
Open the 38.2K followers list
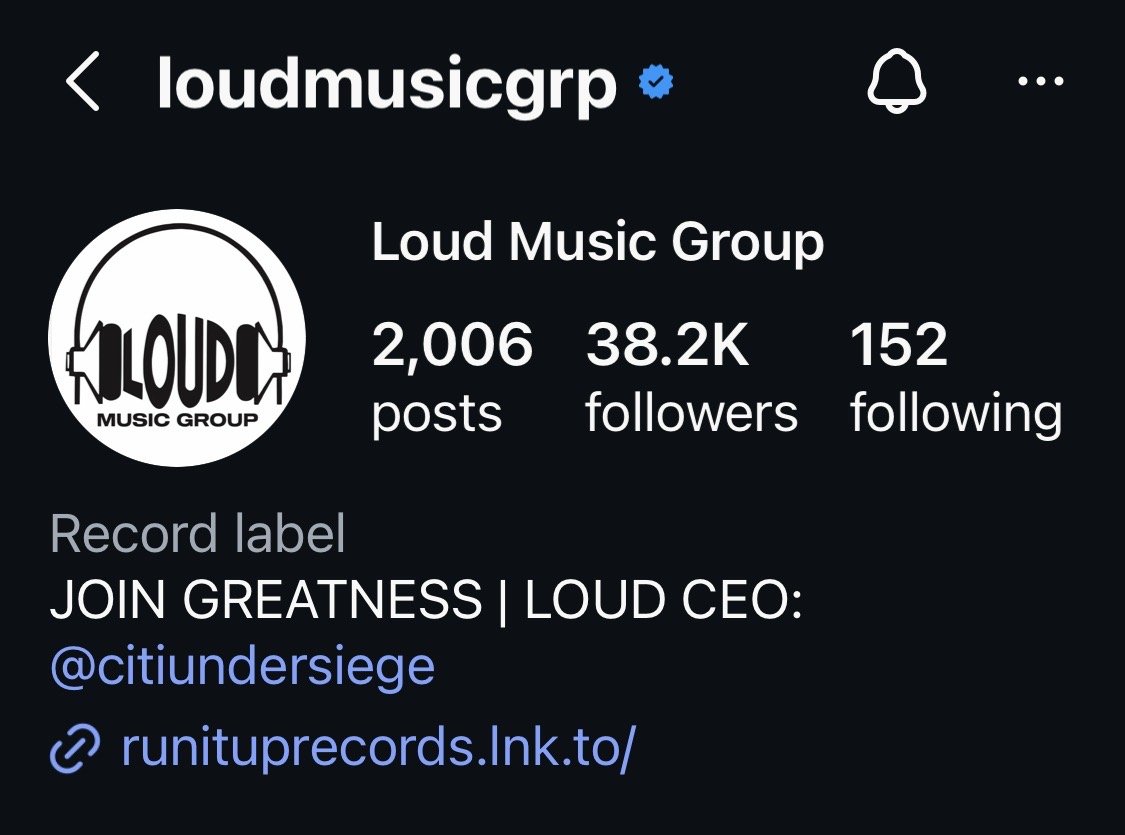pos(691,377)
